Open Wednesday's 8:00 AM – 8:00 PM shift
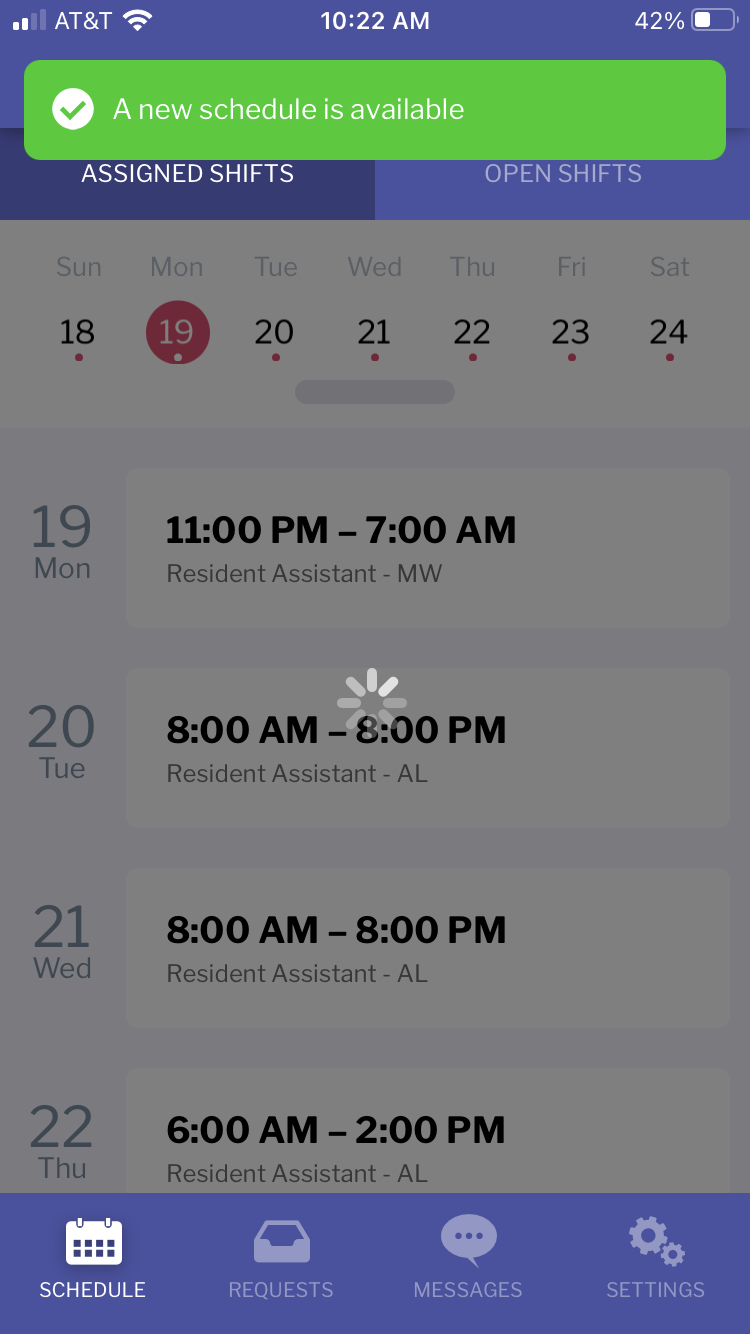This screenshot has width=750, height=1334. [428, 948]
